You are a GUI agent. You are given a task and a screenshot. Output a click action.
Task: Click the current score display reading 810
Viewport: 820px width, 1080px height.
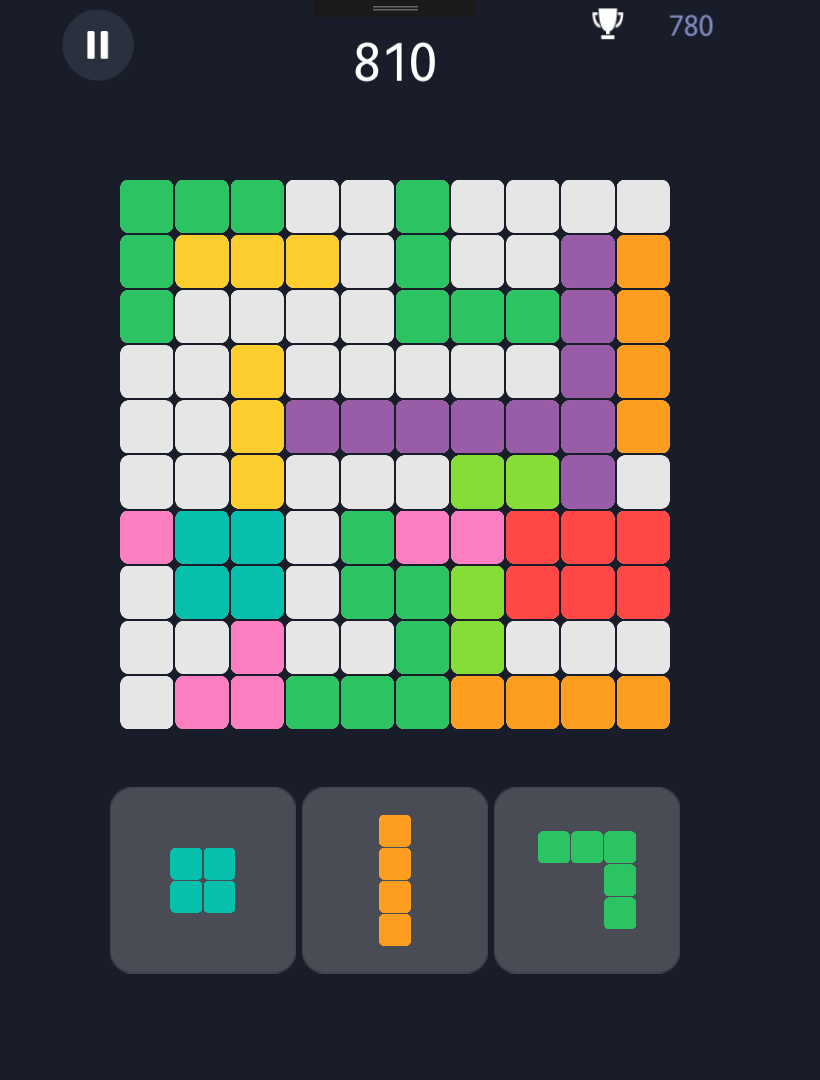pyautogui.click(x=394, y=62)
